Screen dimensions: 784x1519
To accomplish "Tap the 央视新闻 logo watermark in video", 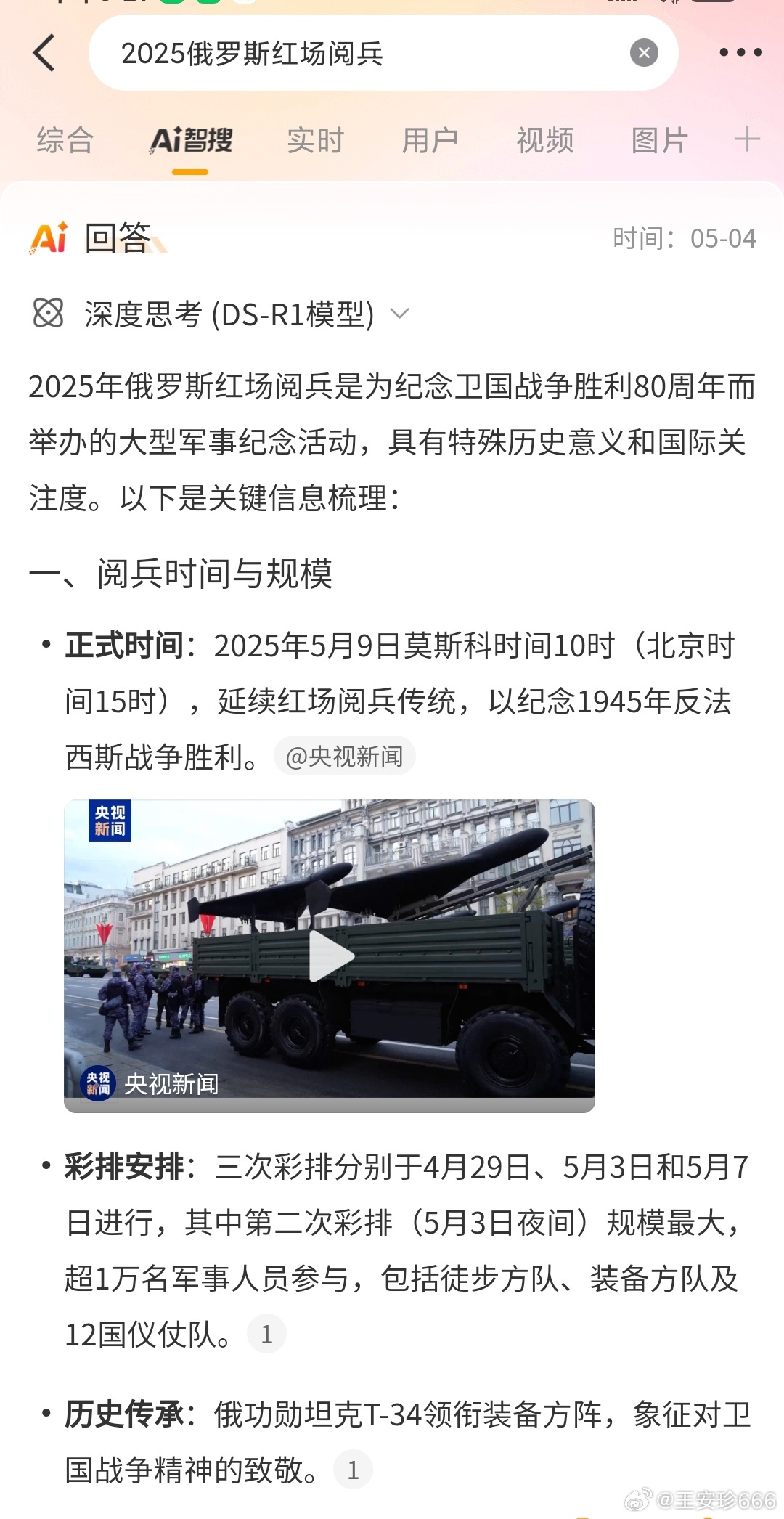I will pyautogui.click(x=98, y=1083).
